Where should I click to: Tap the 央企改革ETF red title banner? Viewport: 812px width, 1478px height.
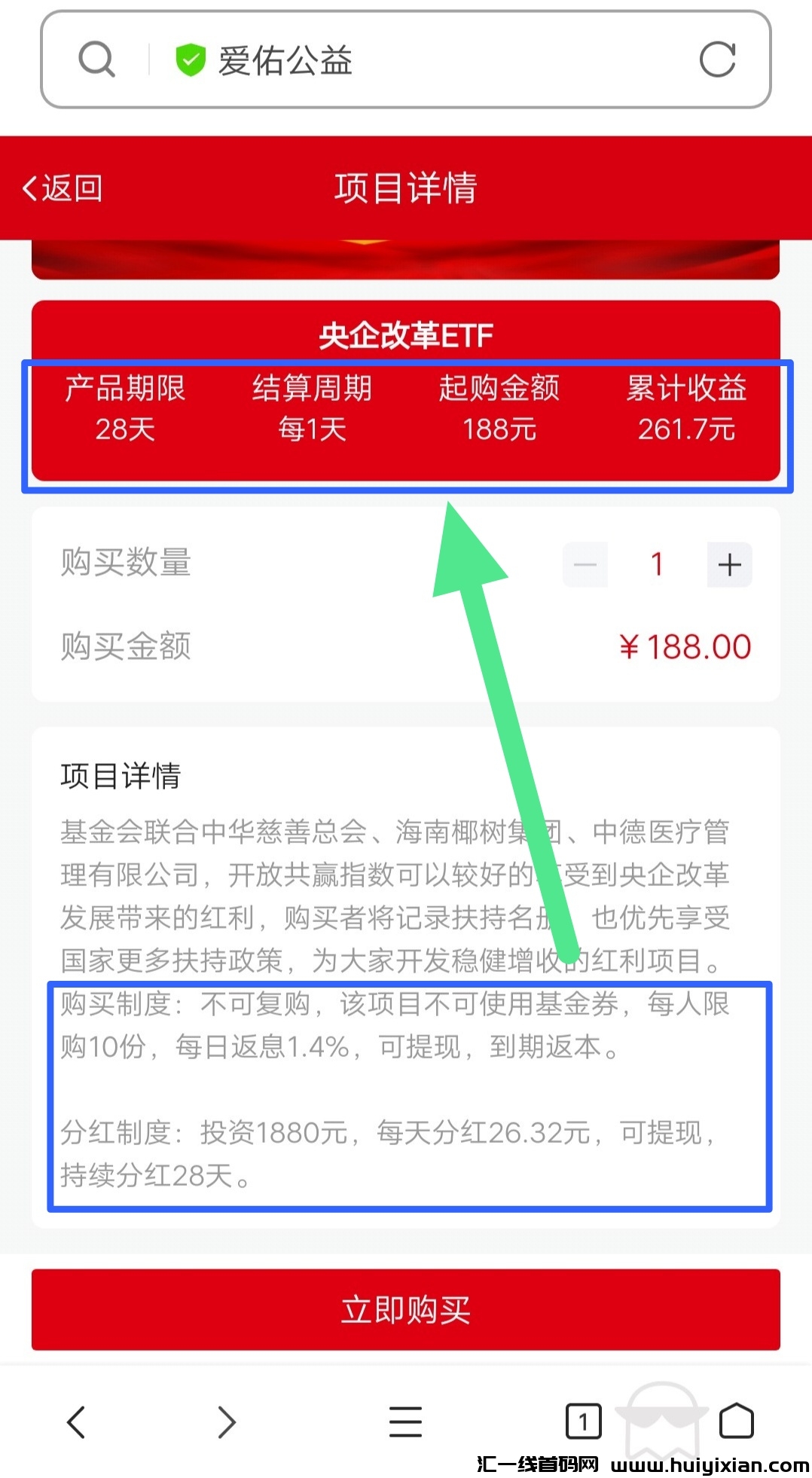pyautogui.click(x=406, y=334)
